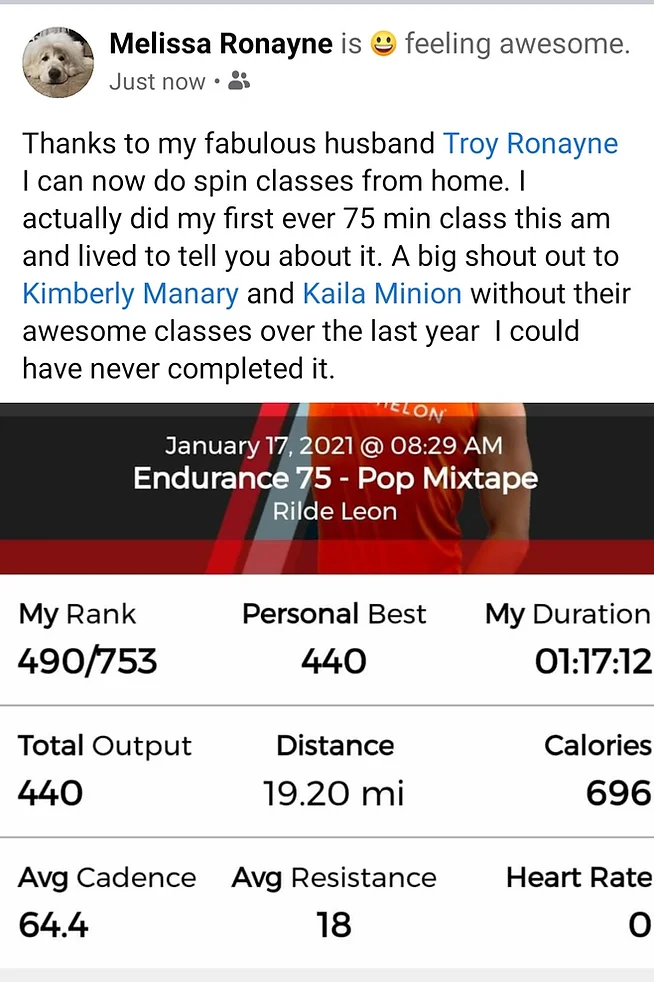Image resolution: width=654 pixels, height=982 pixels.
Task: Check the post's friends audience icon
Action: click(238, 81)
